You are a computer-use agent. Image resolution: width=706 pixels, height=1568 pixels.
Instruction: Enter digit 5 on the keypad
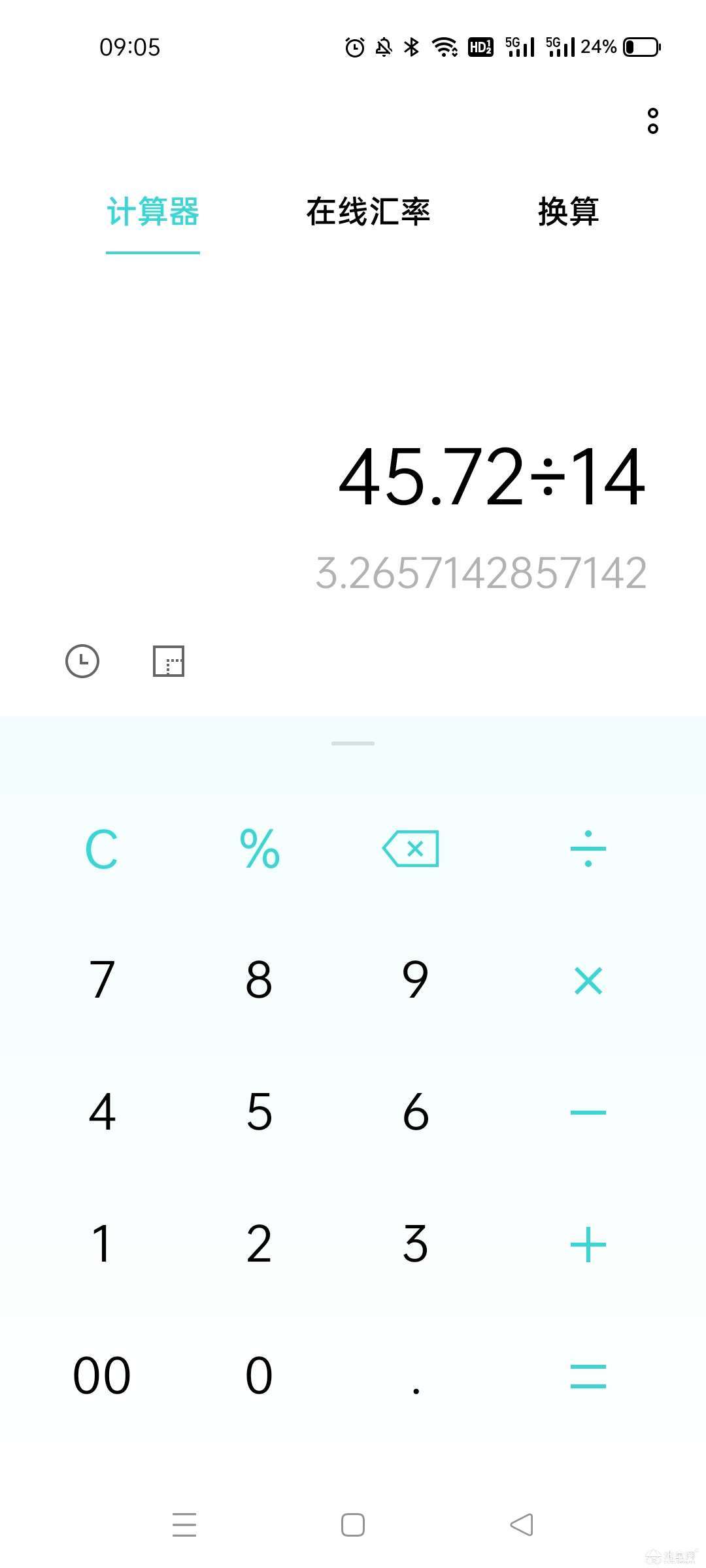[x=260, y=1112]
